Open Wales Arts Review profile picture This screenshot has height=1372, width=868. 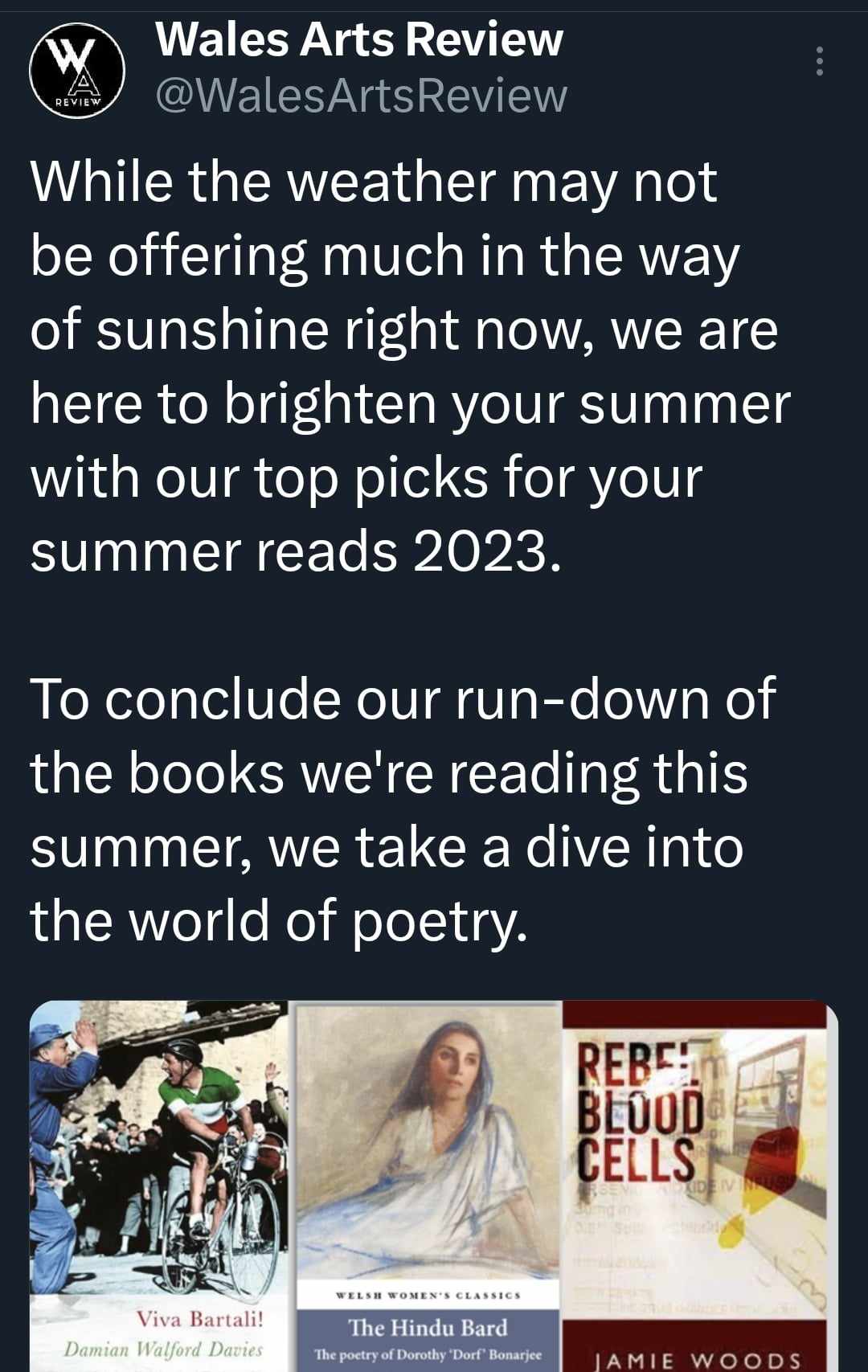(x=77, y=70)
